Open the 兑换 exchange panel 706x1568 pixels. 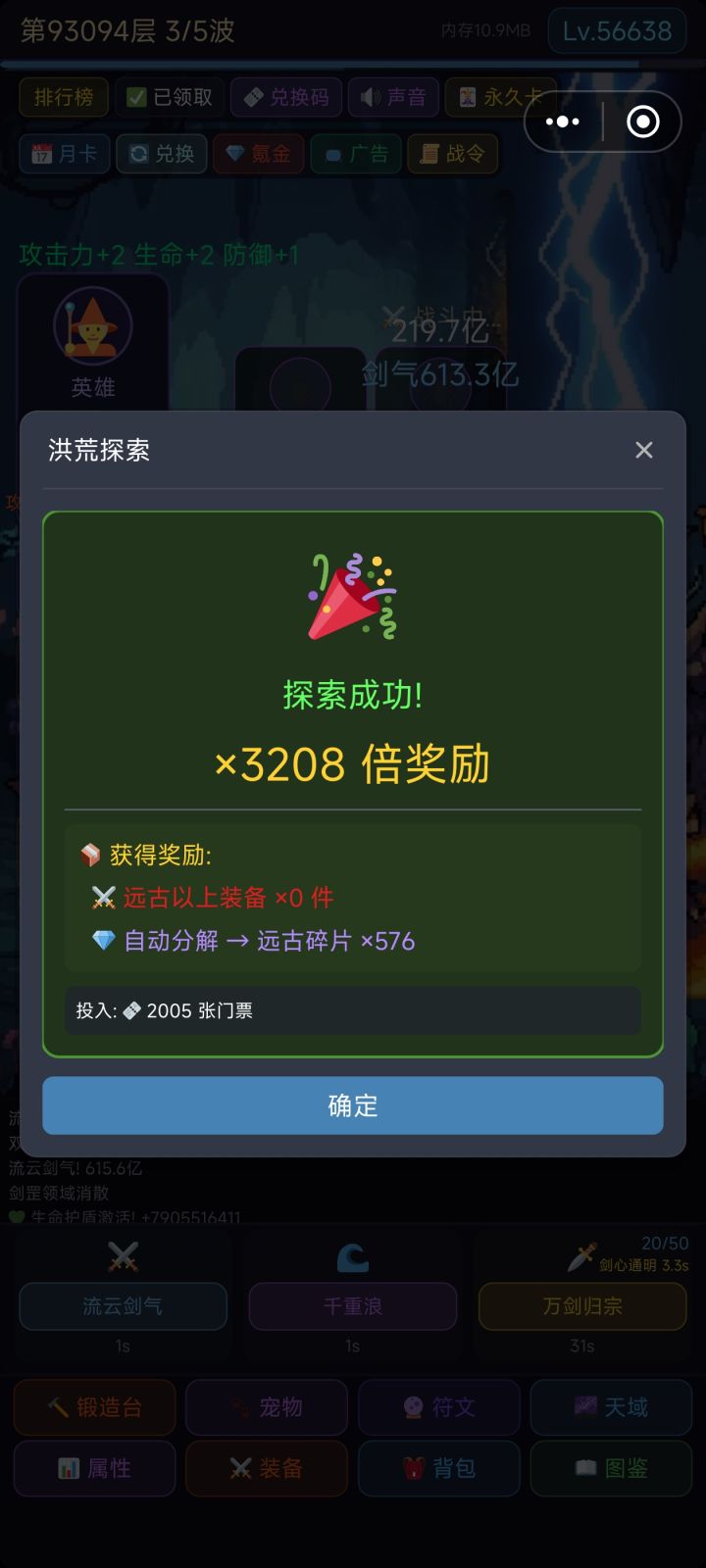[x=160, y=154]
